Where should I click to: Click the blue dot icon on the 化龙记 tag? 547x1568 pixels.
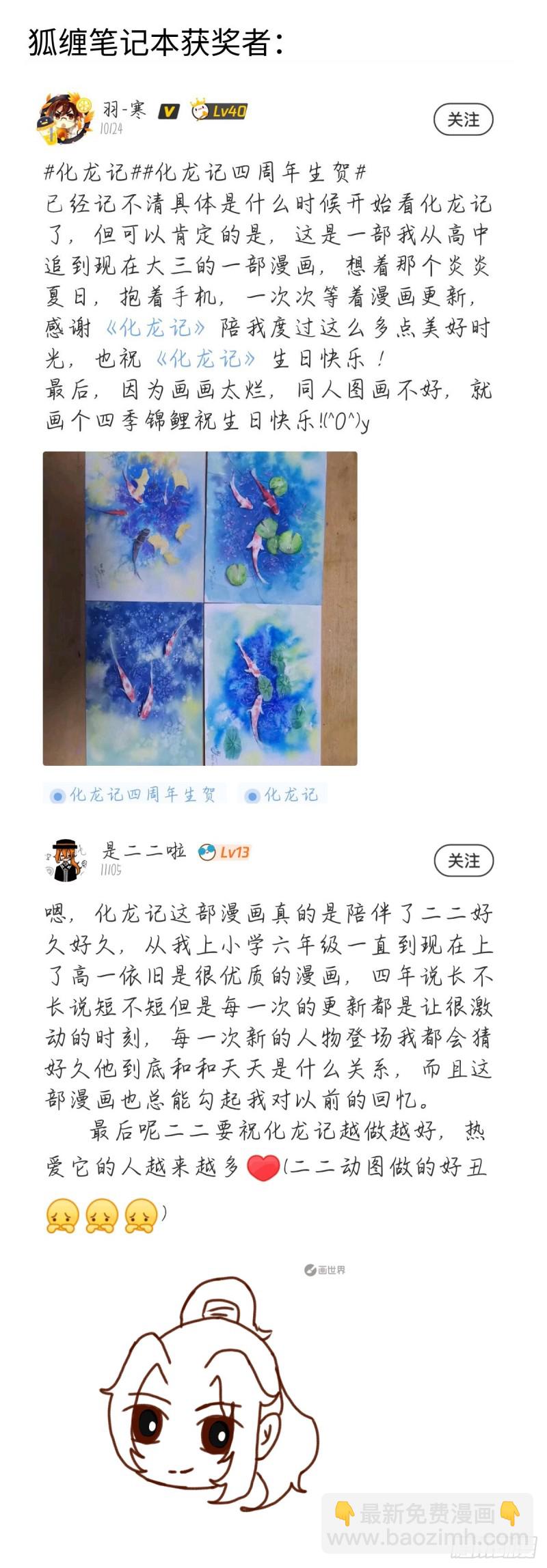pos(254,795)
